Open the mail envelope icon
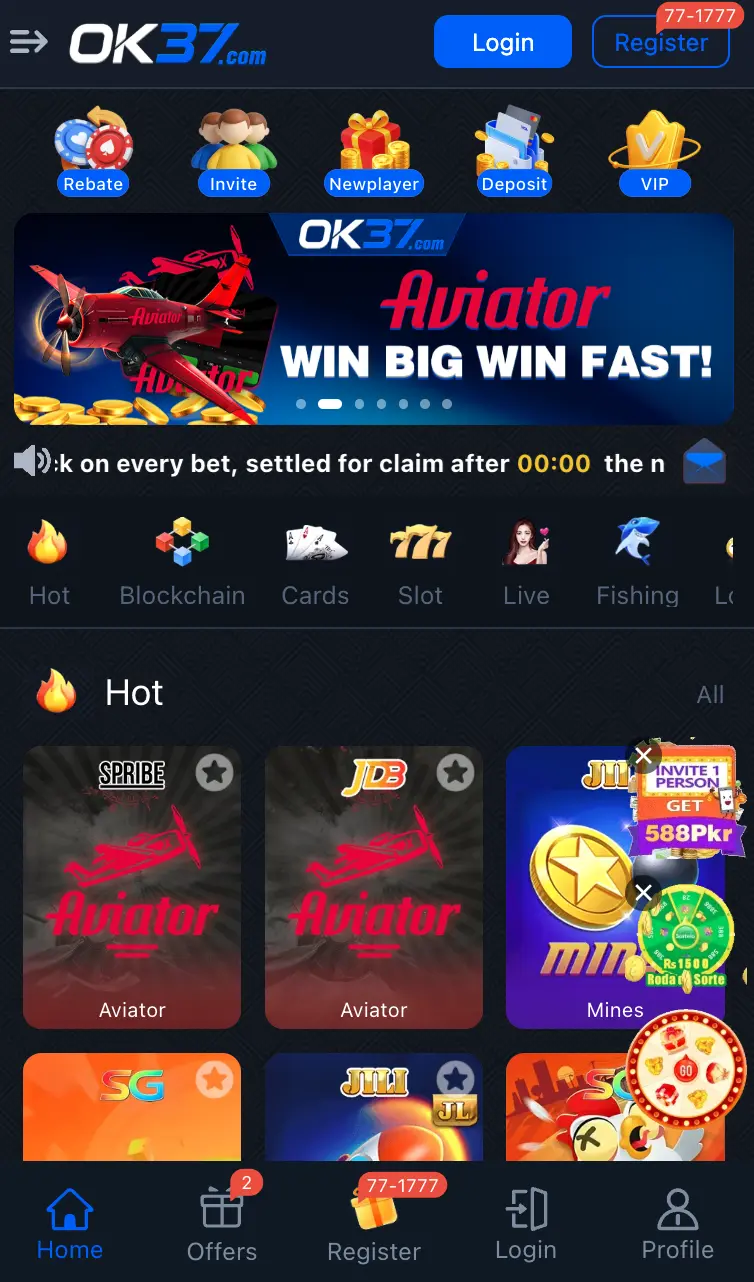The width and height of the screenshot is (754, 1282). pos(704,462)
